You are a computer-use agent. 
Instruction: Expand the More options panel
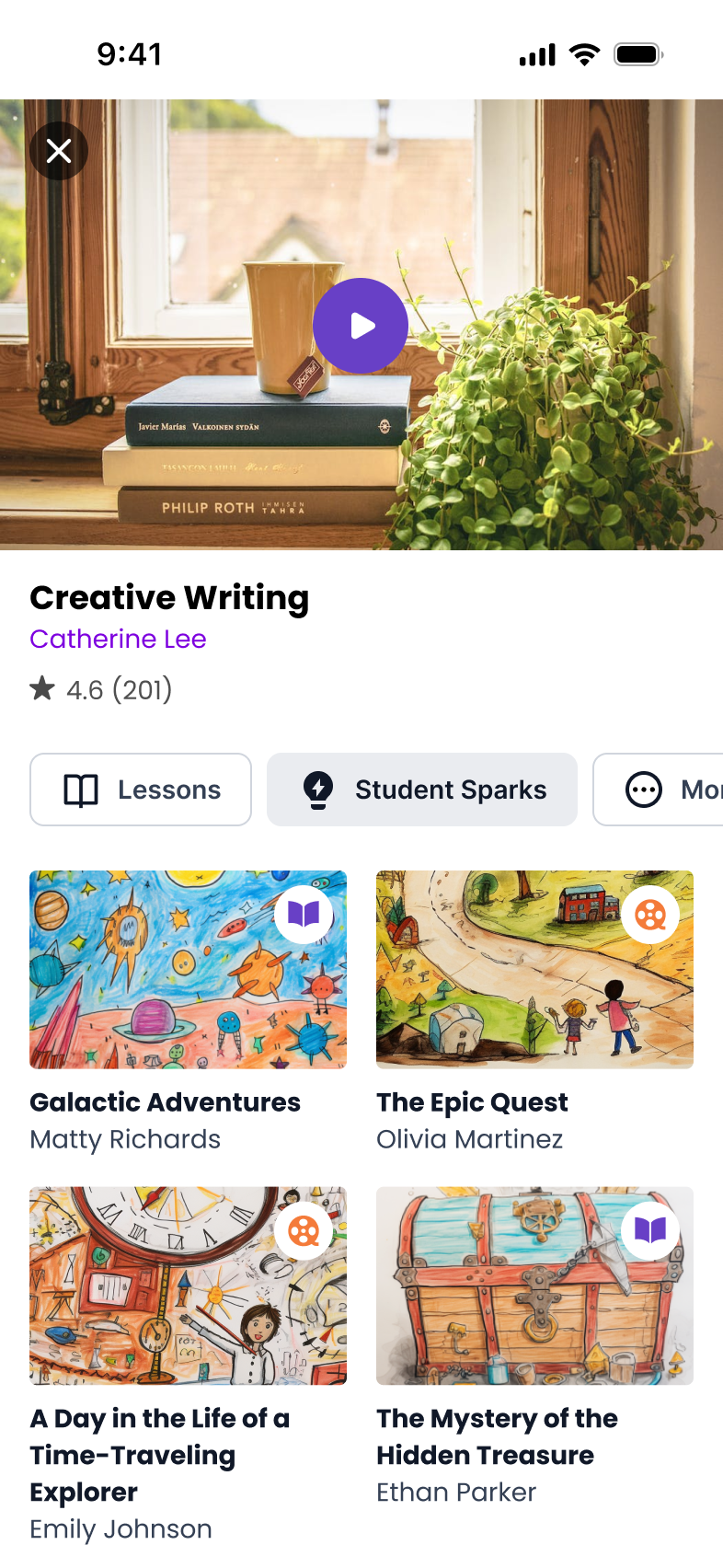tap(671, 789)
